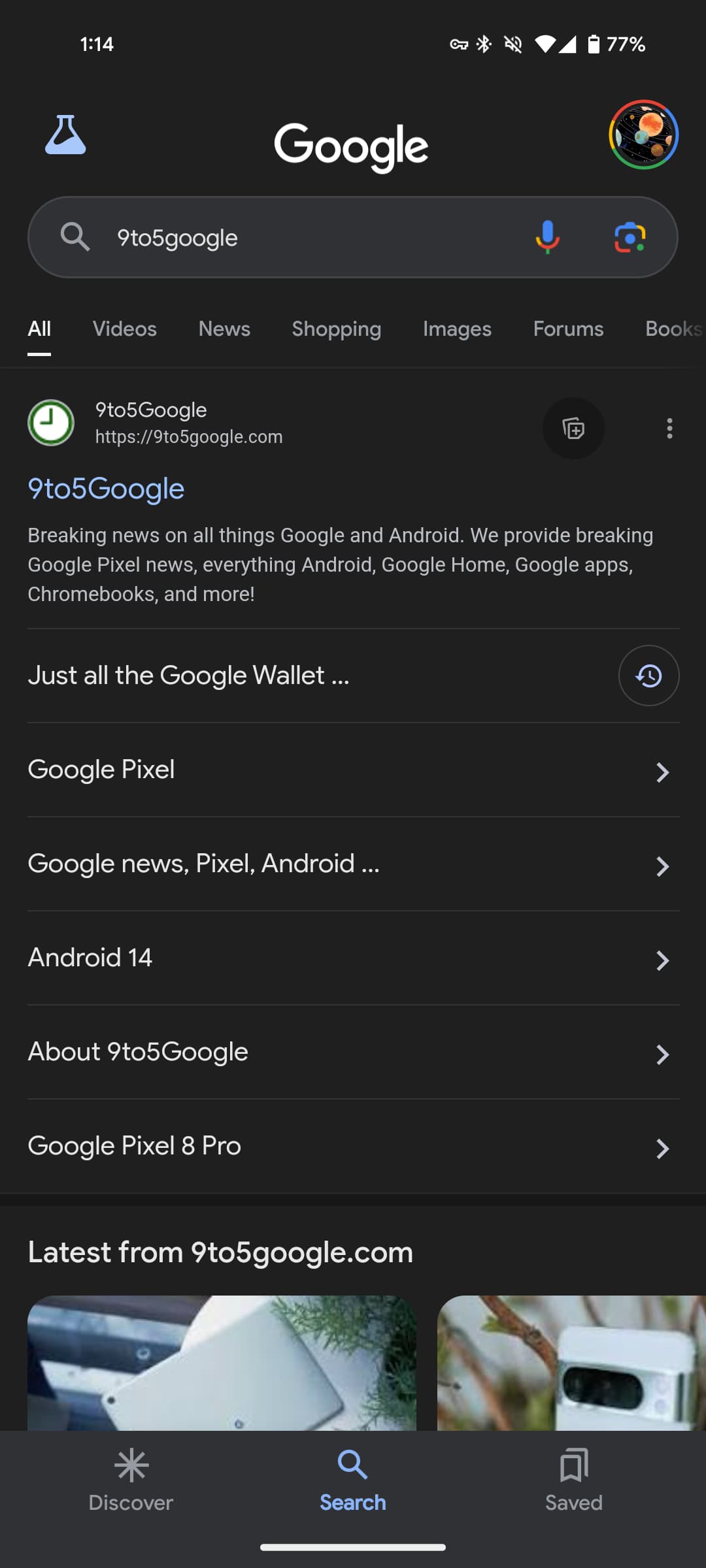This screenshot has height=1568, width=706.
Task: Switch to the Videos tab
Action: pyautogui.click(x=124, y=329)
